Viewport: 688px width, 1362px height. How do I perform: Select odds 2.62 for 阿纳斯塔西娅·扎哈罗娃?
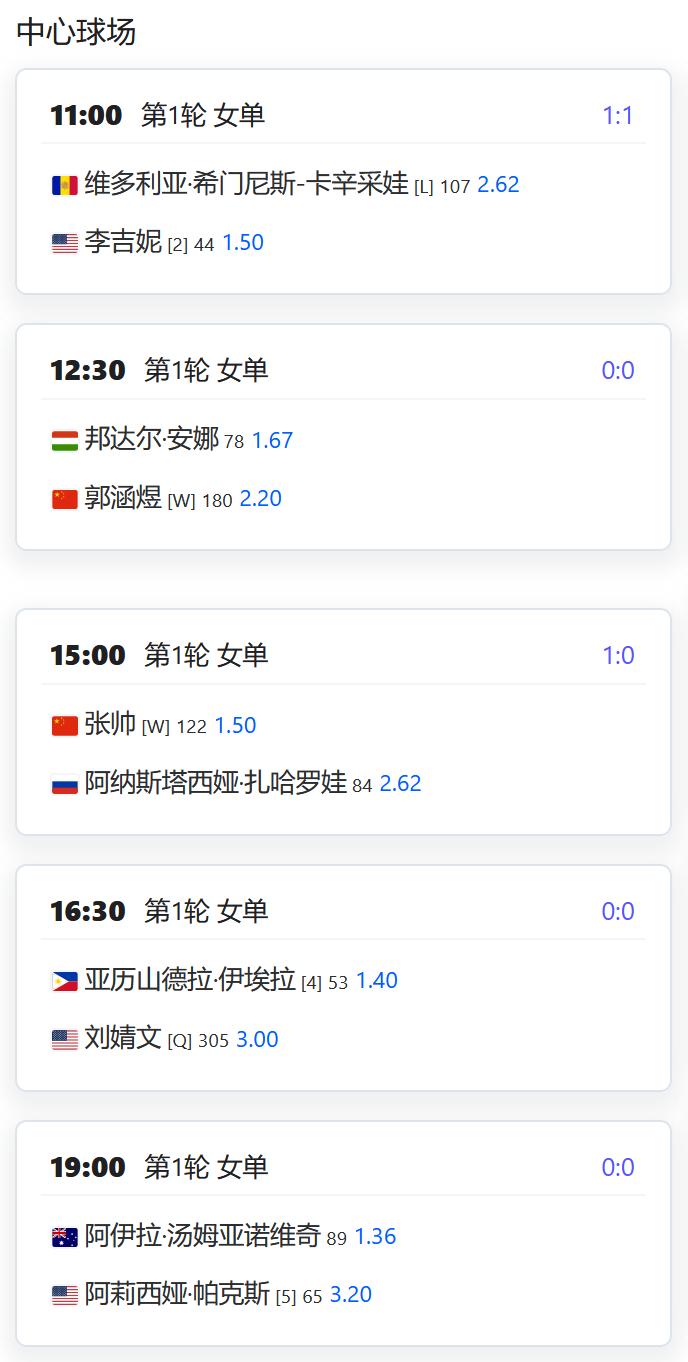[400, 784]
